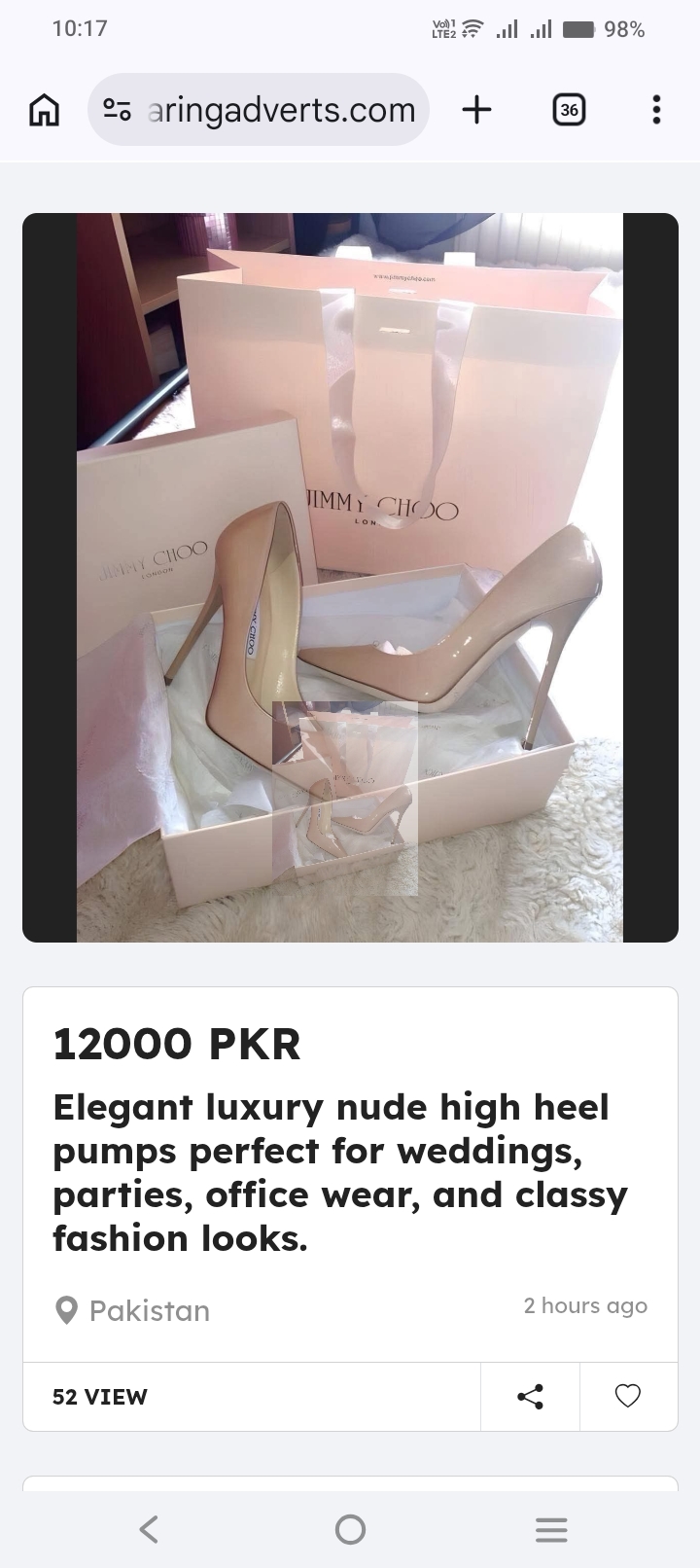Open a new browser tab

pos(476,110)
